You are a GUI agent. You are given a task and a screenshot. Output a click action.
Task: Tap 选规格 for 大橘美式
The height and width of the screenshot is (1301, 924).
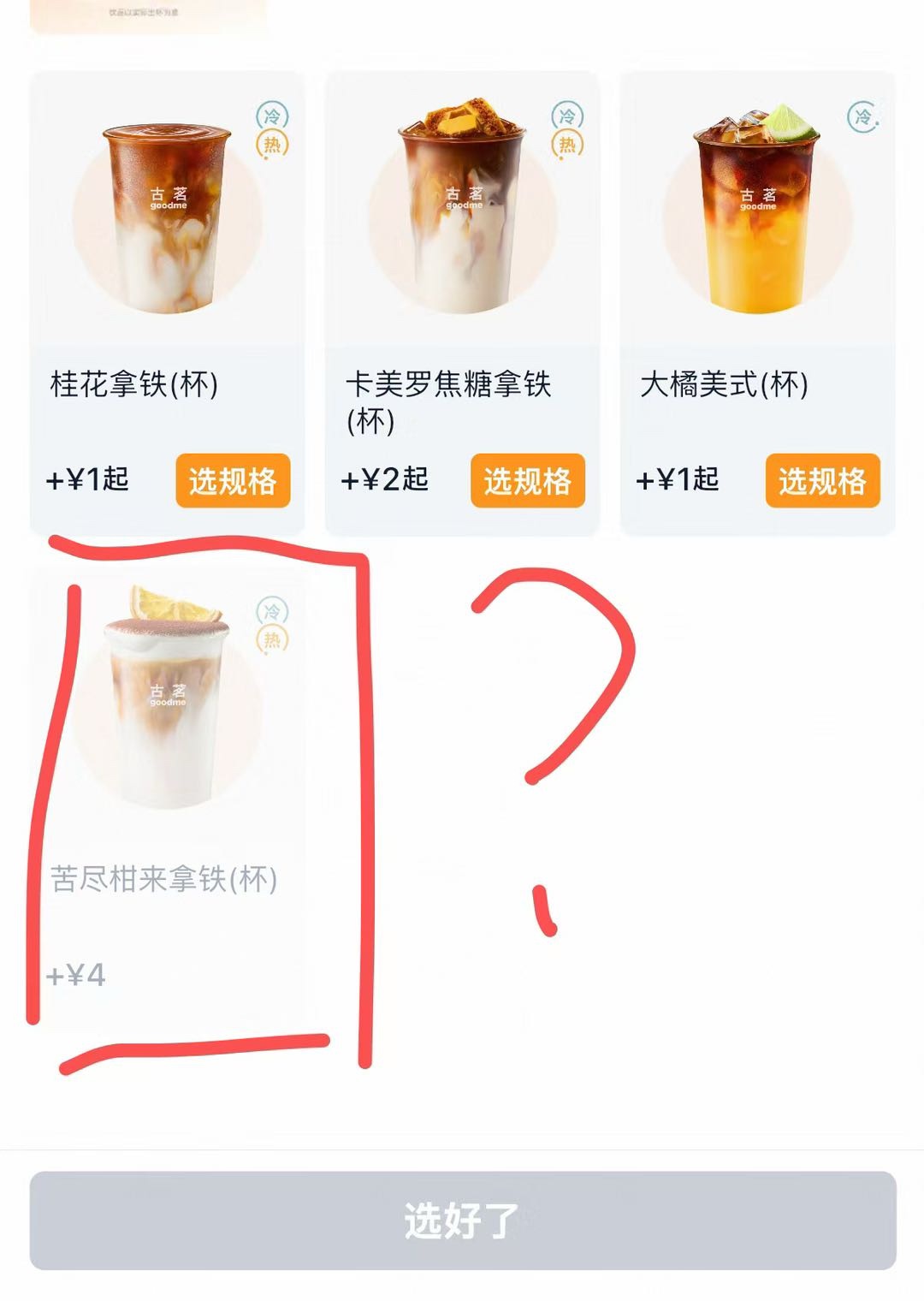pos(822,481)
